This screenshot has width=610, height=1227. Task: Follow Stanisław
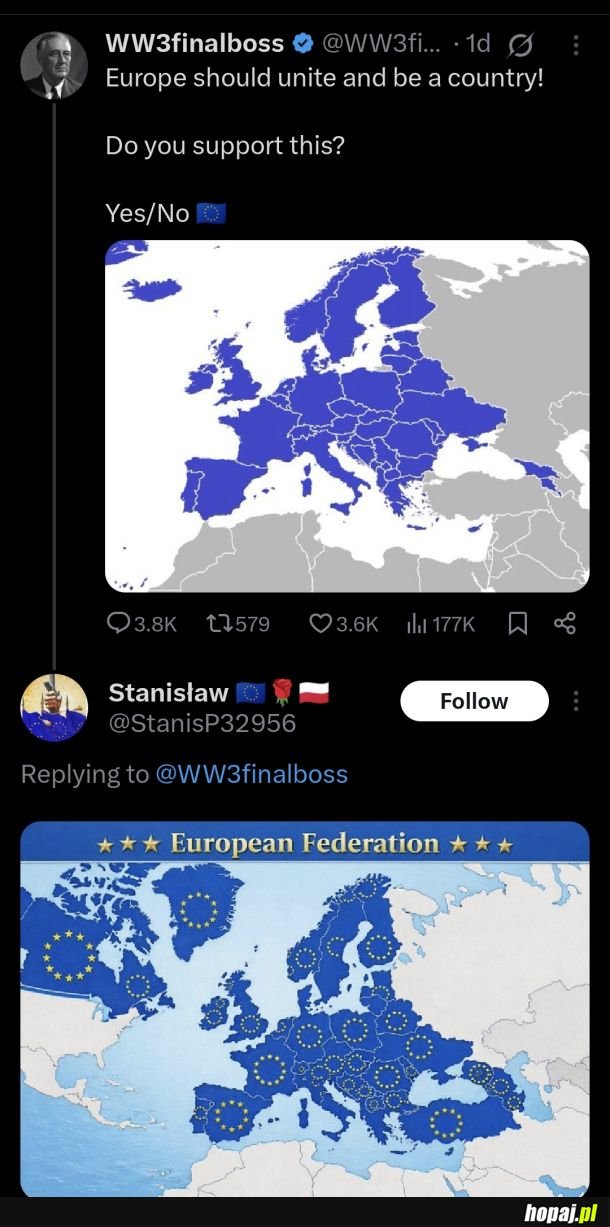click(x=474, y=701)
